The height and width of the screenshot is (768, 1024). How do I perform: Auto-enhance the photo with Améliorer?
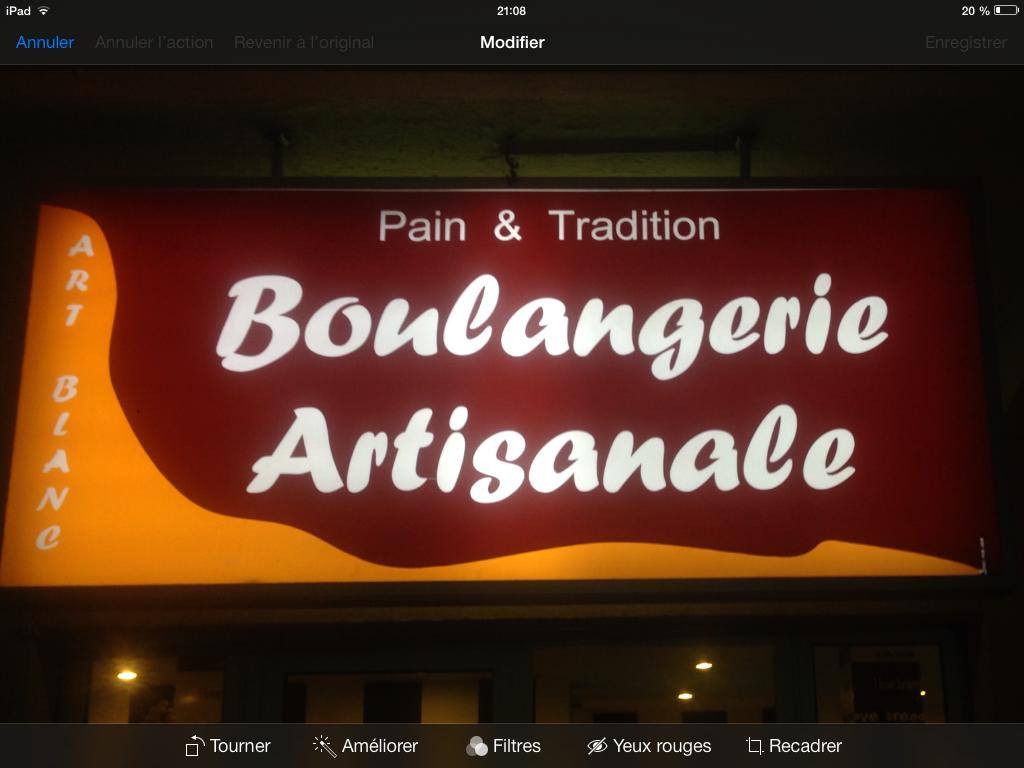click(365, 746)
